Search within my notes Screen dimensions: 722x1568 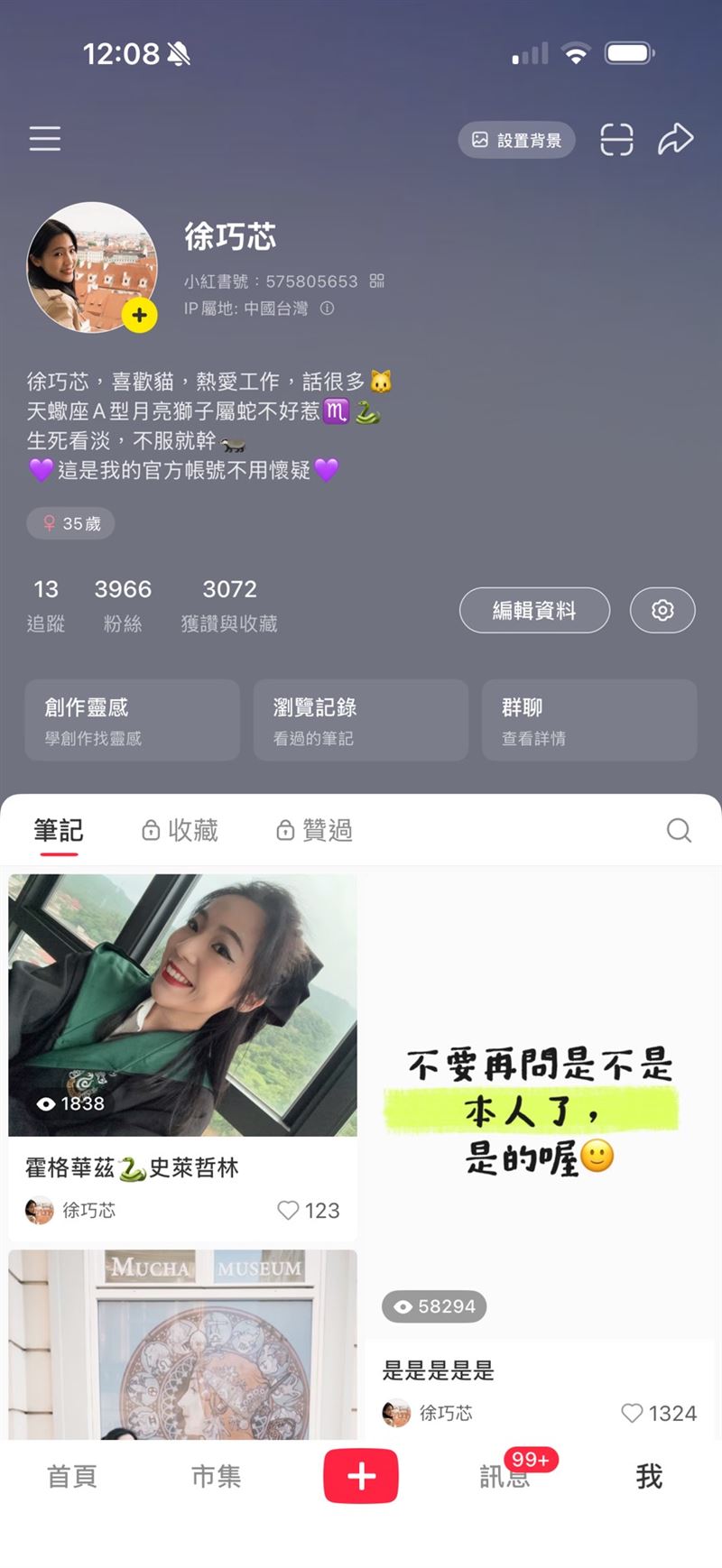tap(679, 830)
